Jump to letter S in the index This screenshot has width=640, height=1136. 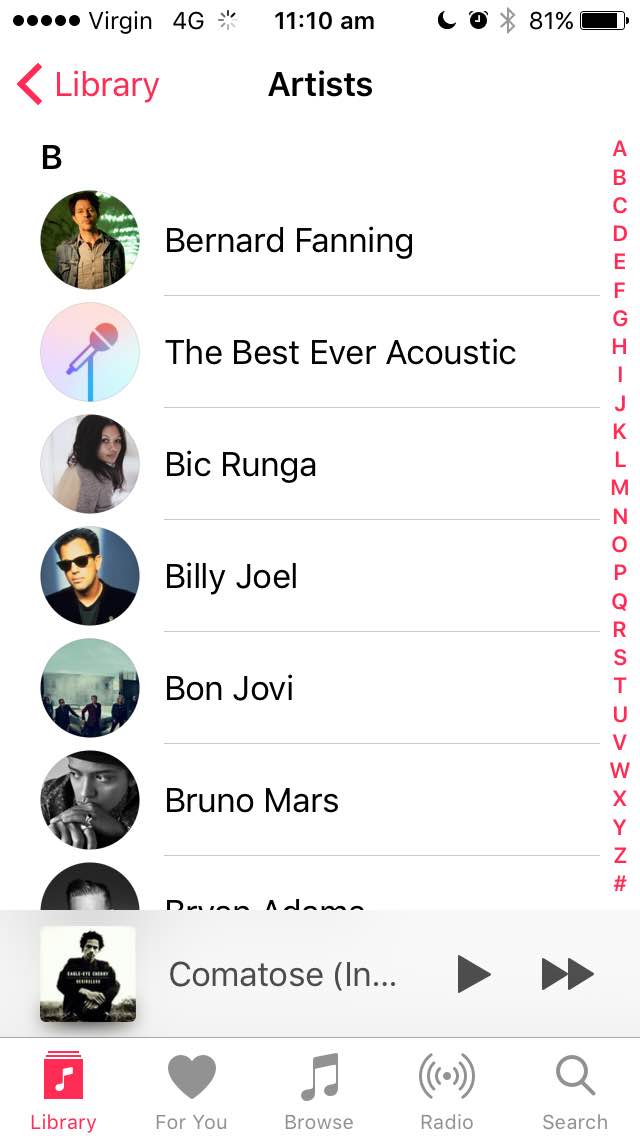click(x=620, y=658)
